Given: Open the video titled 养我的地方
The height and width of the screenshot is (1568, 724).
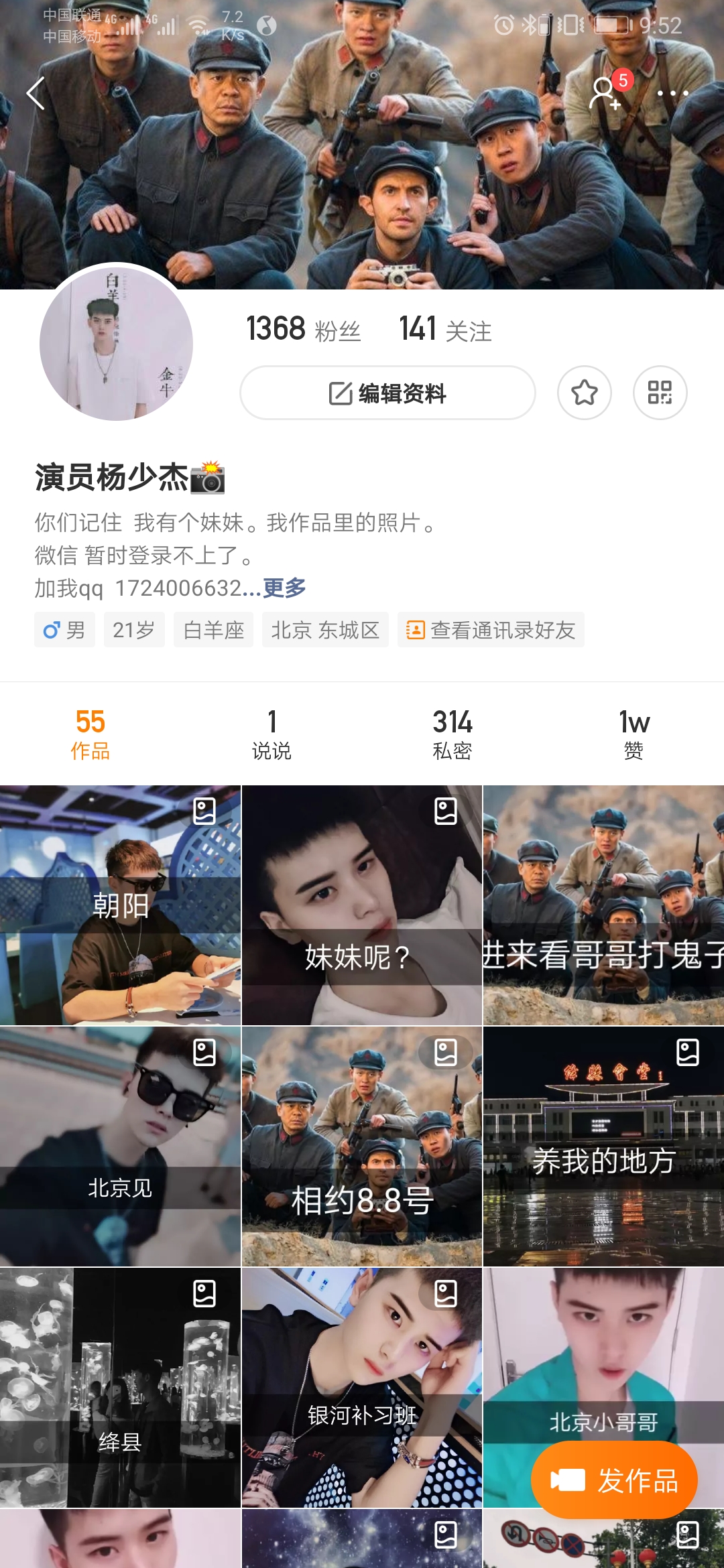Looking at the screenshot, I should click(x=603, y=1147).
